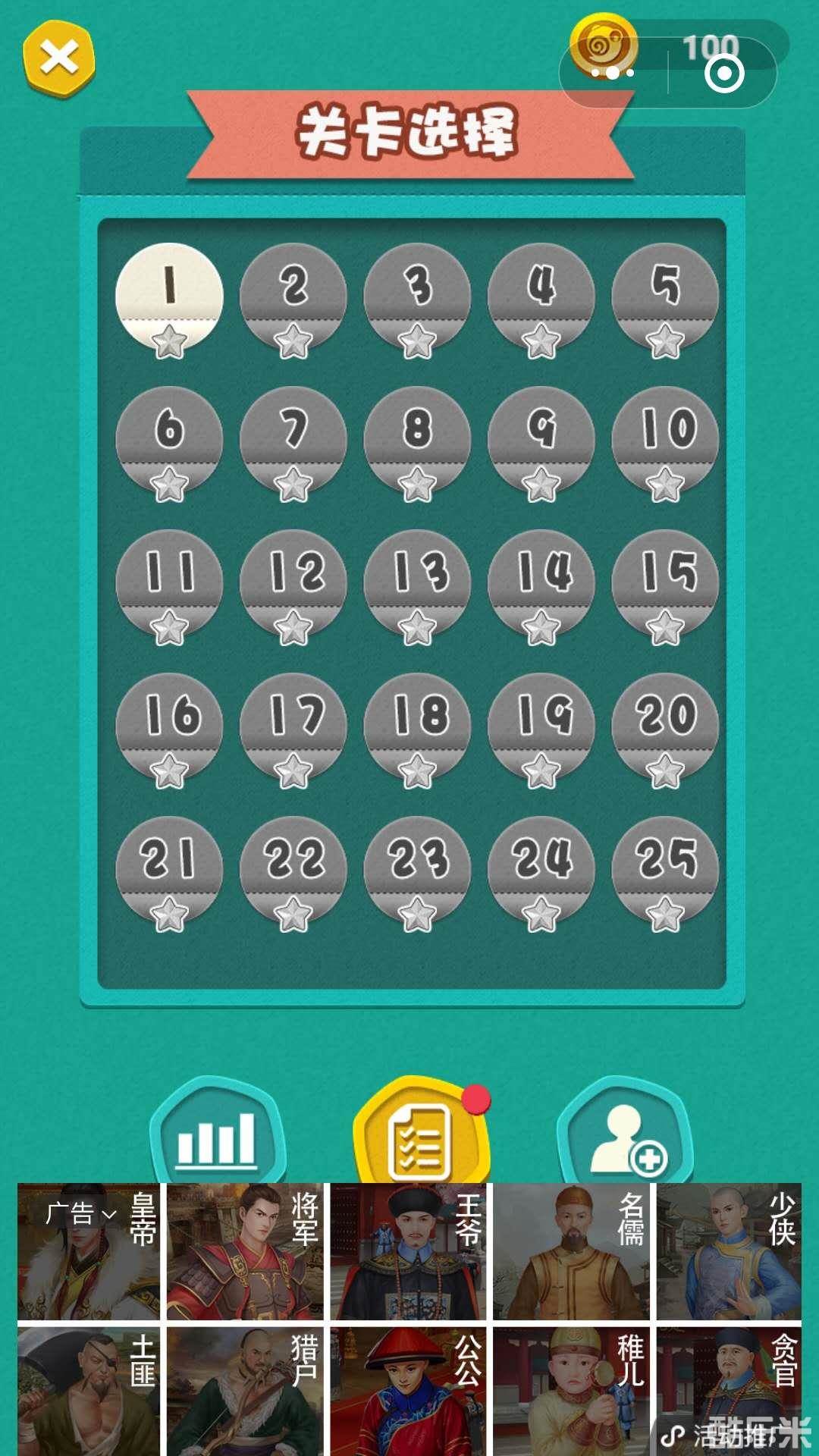
Task: Open the 稚儿 ad tile
Action: point(571,1391)
